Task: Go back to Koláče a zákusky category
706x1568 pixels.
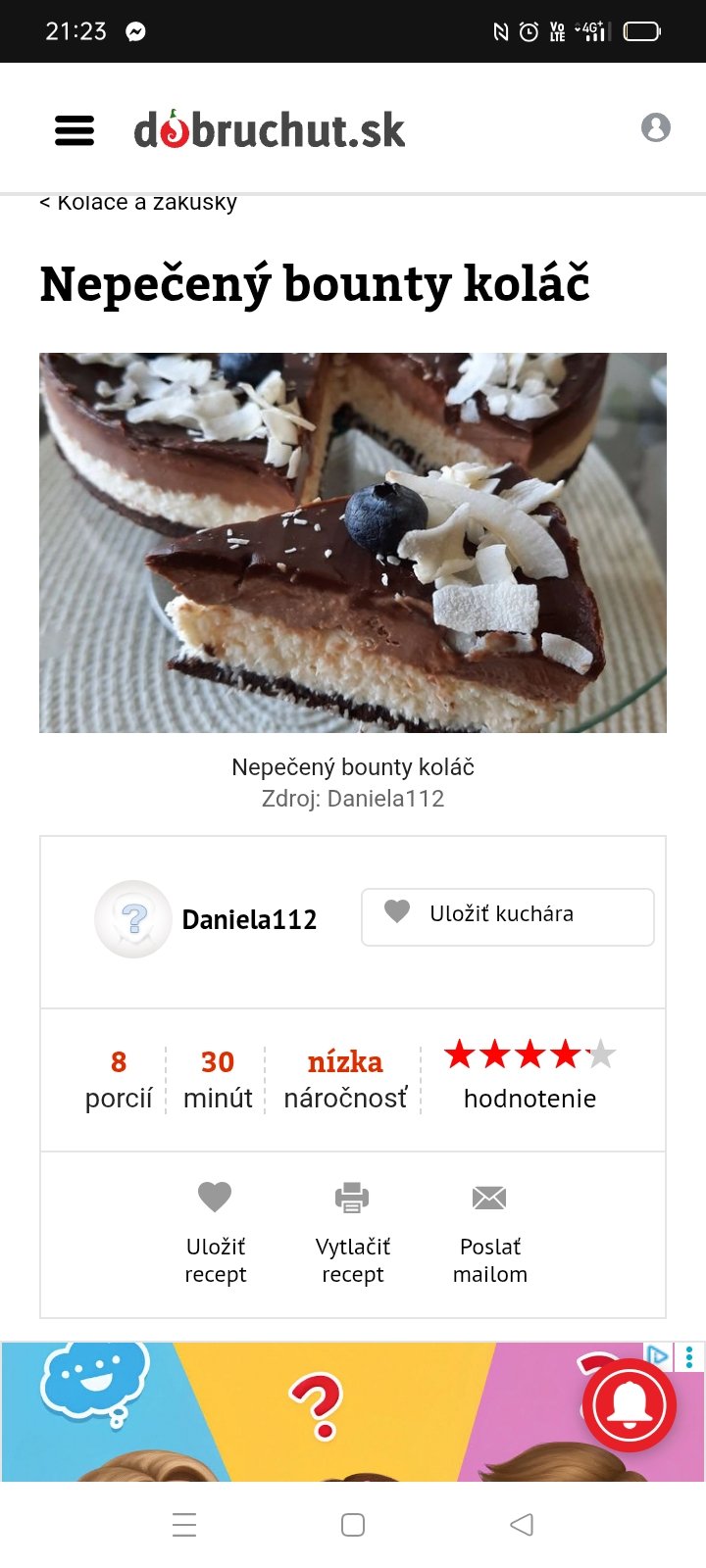Action: coord(138,203)
